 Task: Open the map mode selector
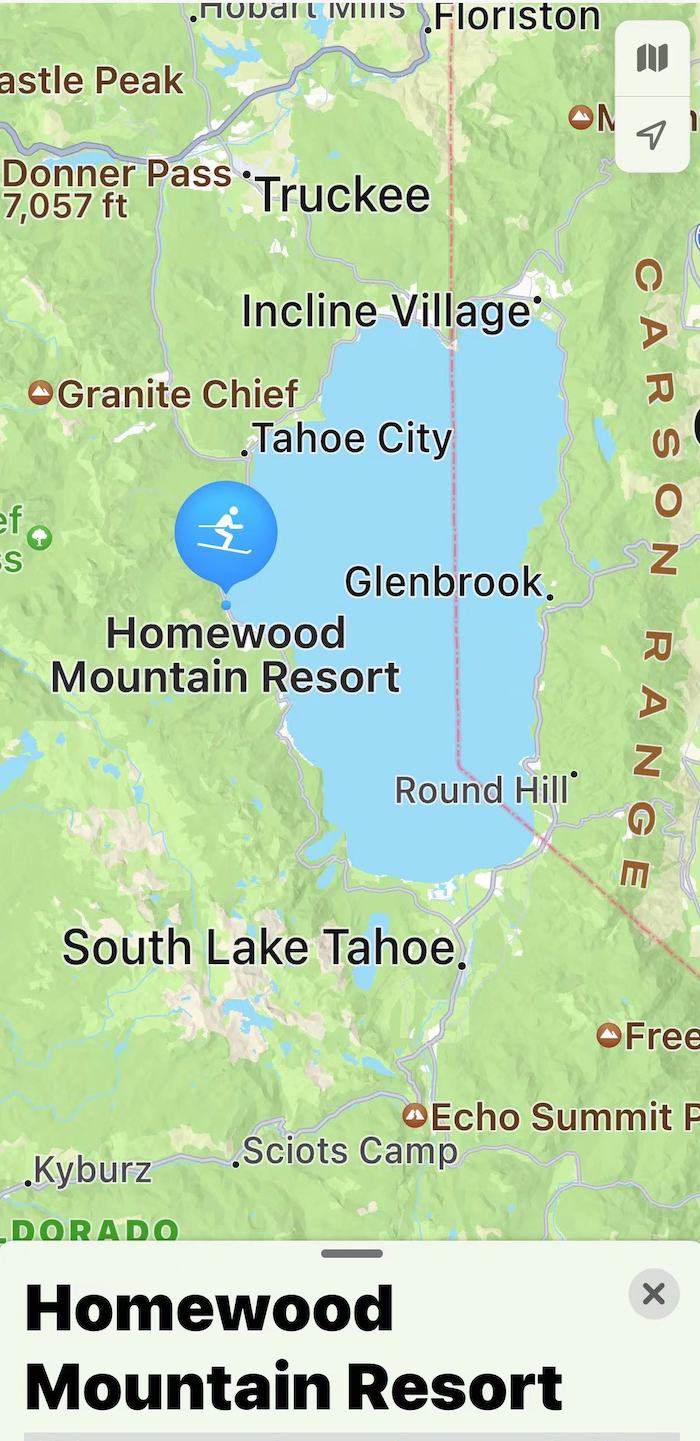[652, 58]
